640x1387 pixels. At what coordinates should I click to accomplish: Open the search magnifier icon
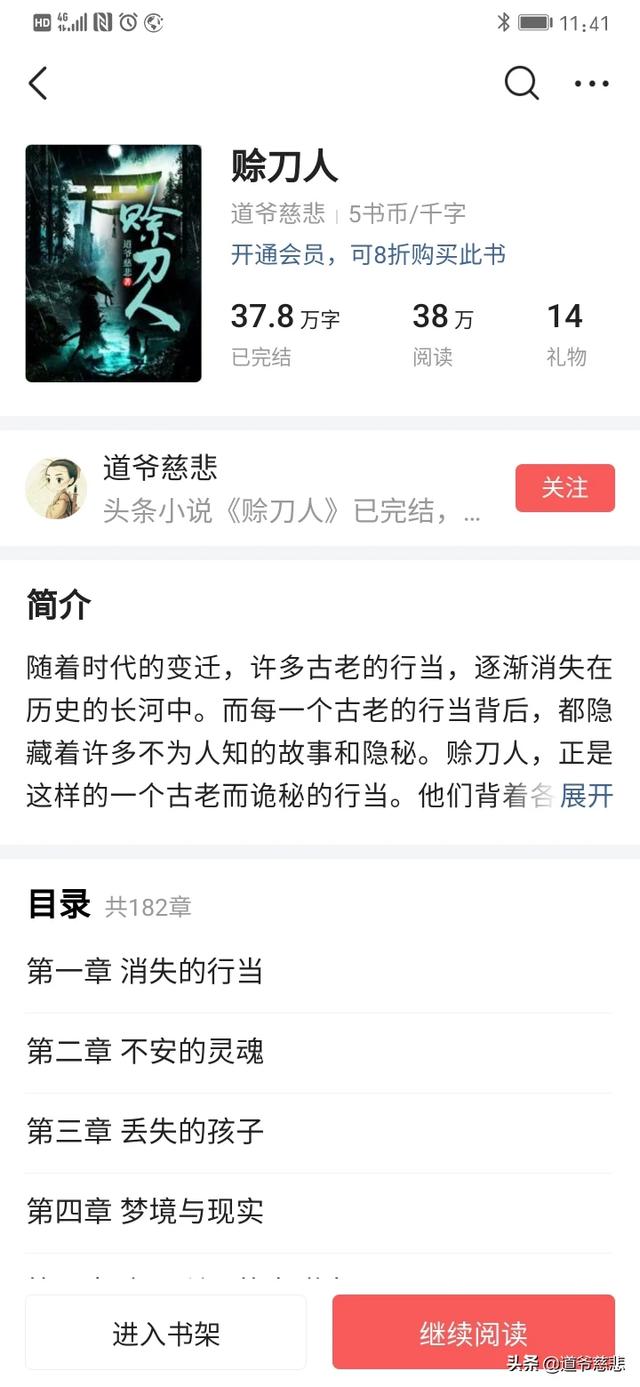pyautogui.click(x=521, y=84)
